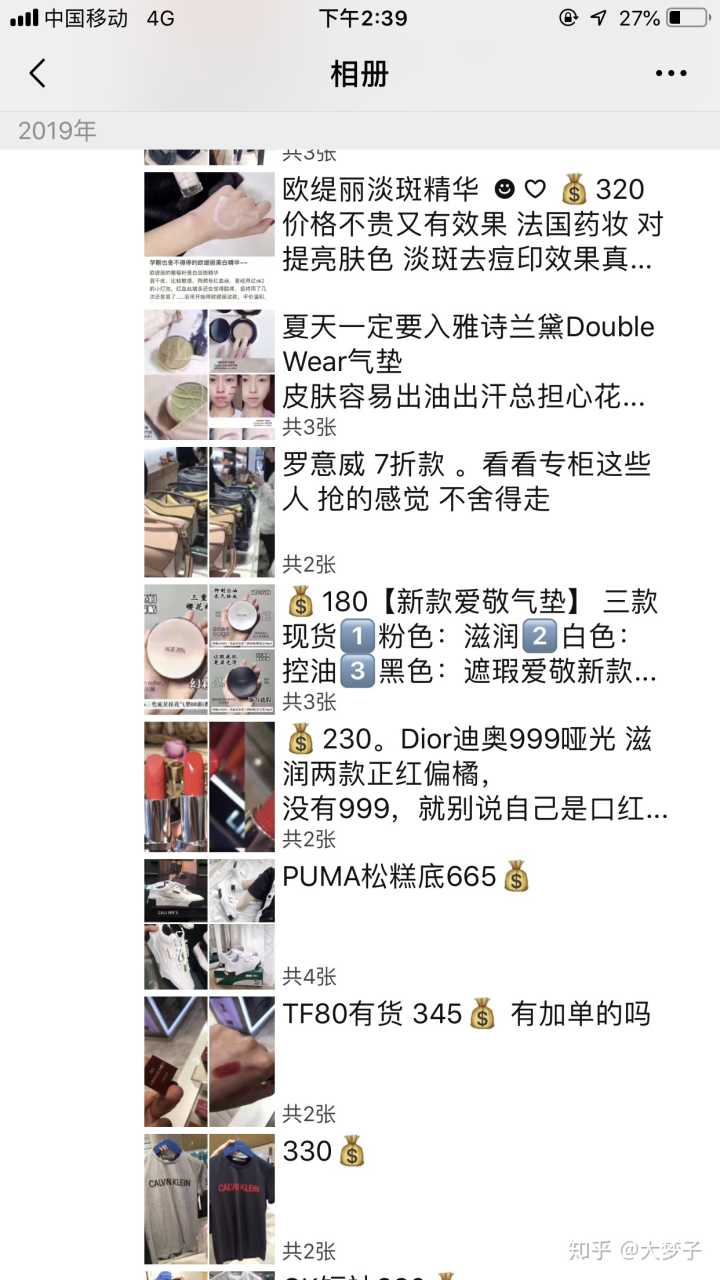View the Dior lipstick photo thumbnails
The width and height of the screenshot is (720, 1280).
tap(209, 787)
